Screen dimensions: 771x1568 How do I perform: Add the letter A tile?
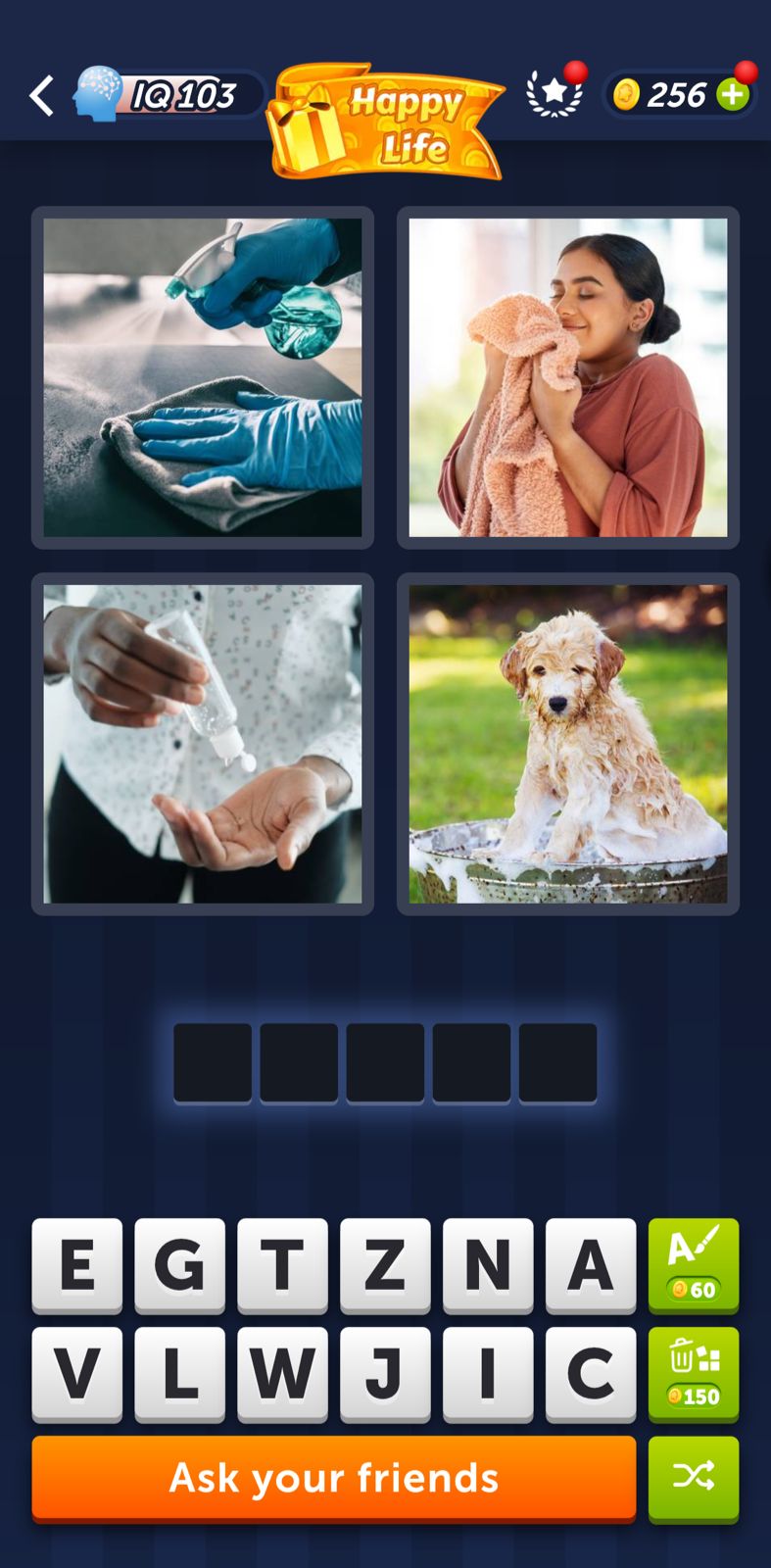point(591,1265)
